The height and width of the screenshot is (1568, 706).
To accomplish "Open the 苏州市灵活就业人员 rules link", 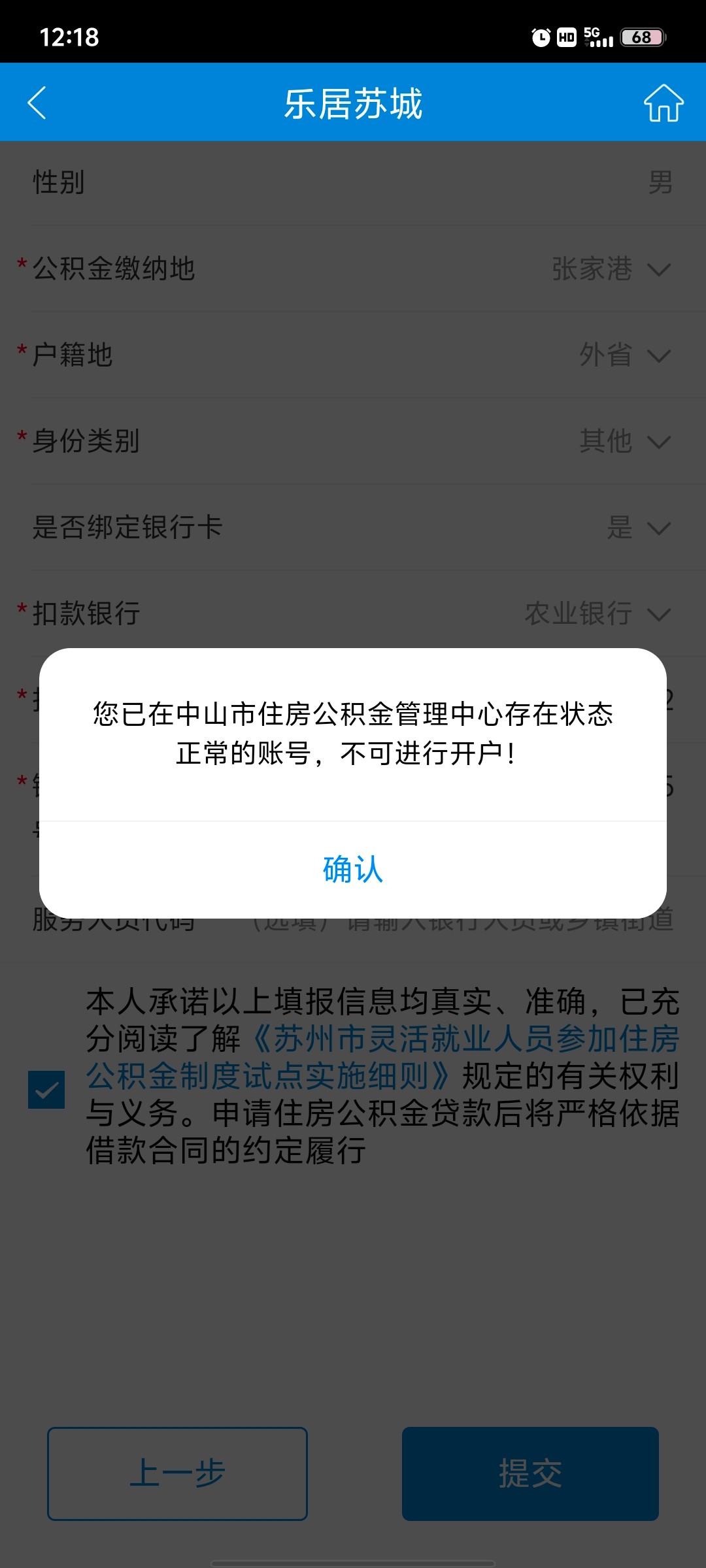I will [383, 1057].
